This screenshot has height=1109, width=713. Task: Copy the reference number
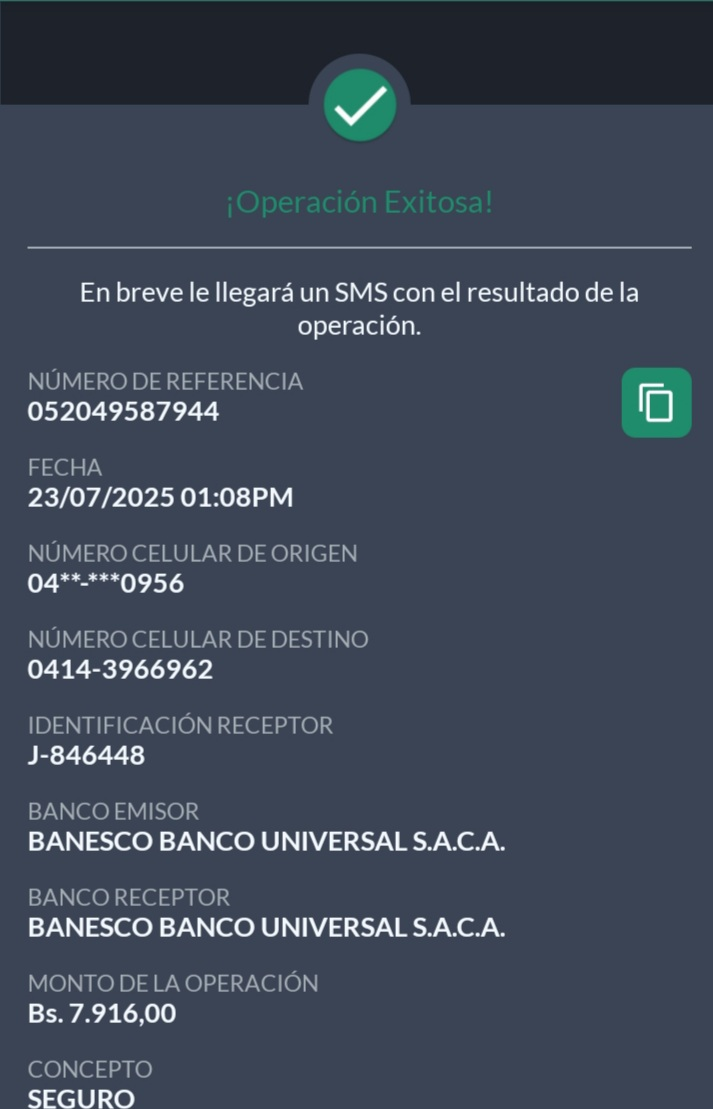[656, 402]
